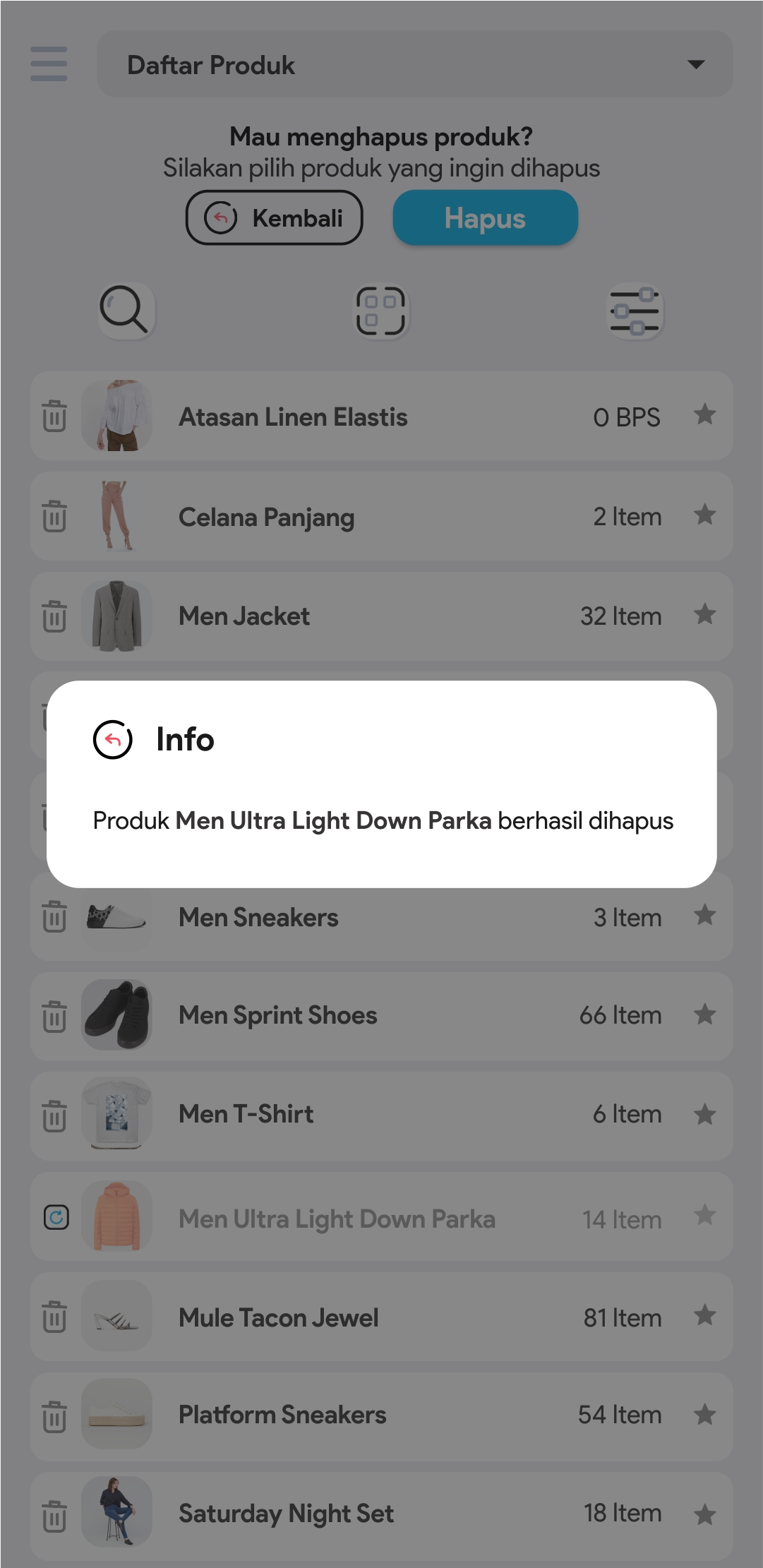
Task: Star the Men Sprint Shoes product
Action: click(x=704, y=1015)
